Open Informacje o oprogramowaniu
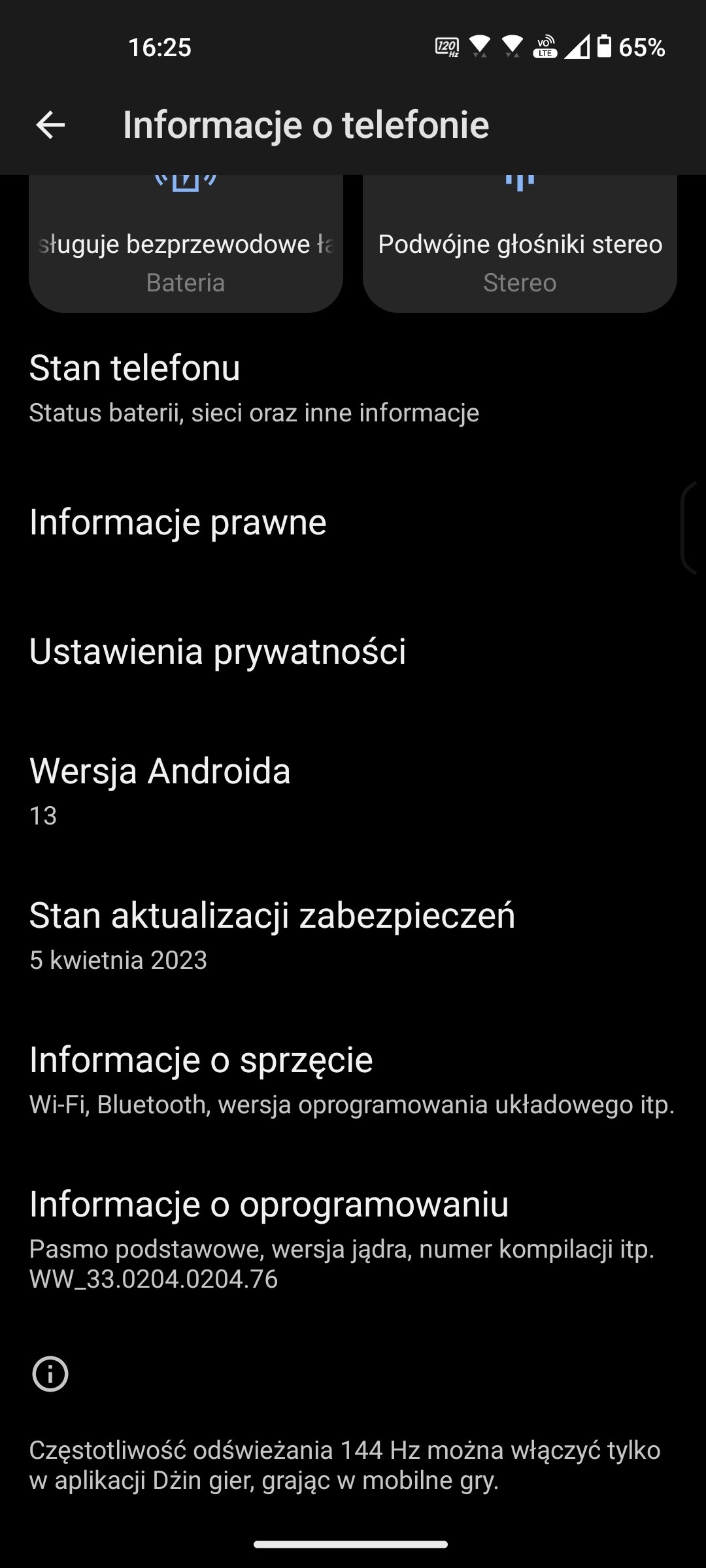The image size is (706, 1568). click(x=353, y=1239)
